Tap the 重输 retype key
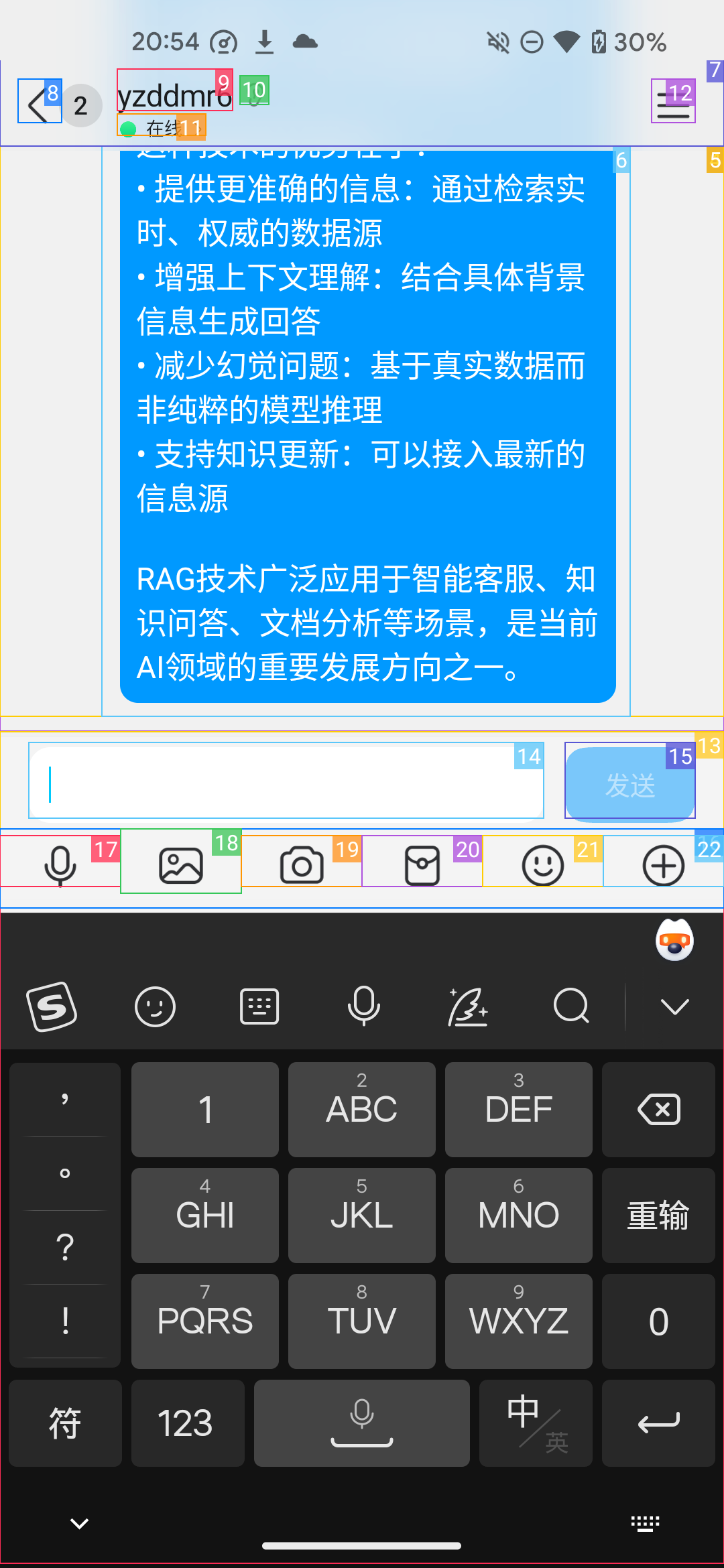This screenshot has height=1568, width=724. (658, 1216)
